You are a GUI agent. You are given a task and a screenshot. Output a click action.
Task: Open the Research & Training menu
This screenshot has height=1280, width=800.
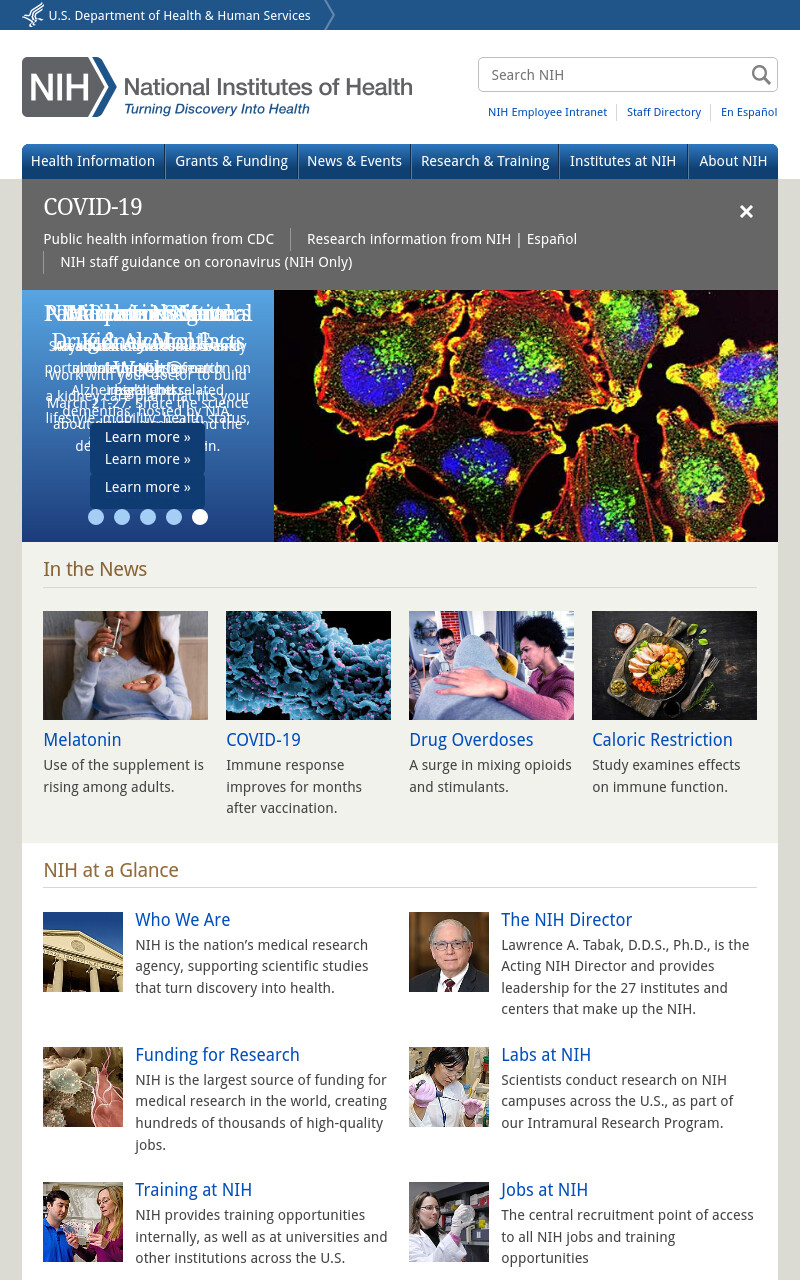[485, 161]
